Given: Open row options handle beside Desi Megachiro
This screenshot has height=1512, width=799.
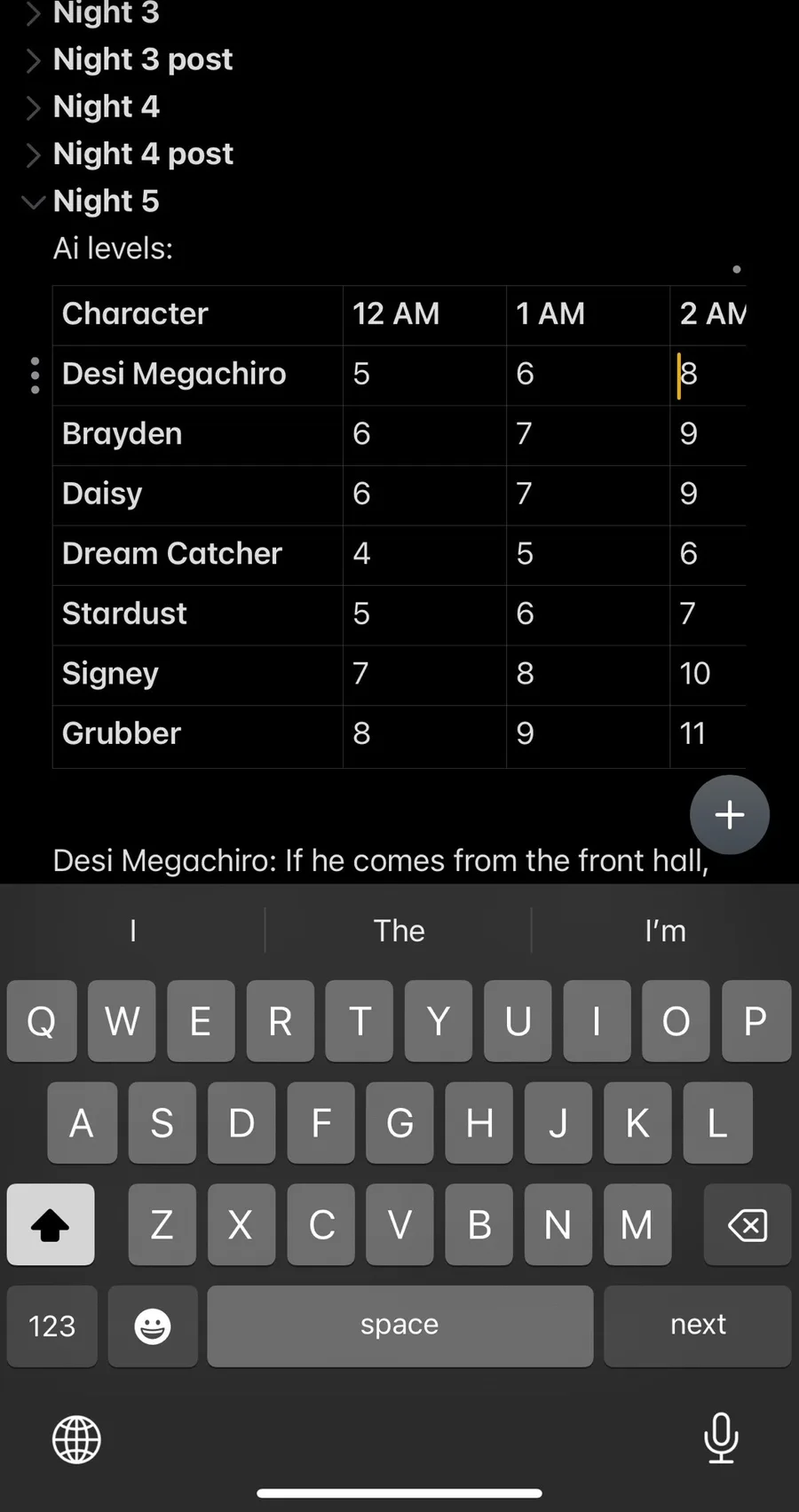Looking at the screenshot, I should [x=35, y=376].
